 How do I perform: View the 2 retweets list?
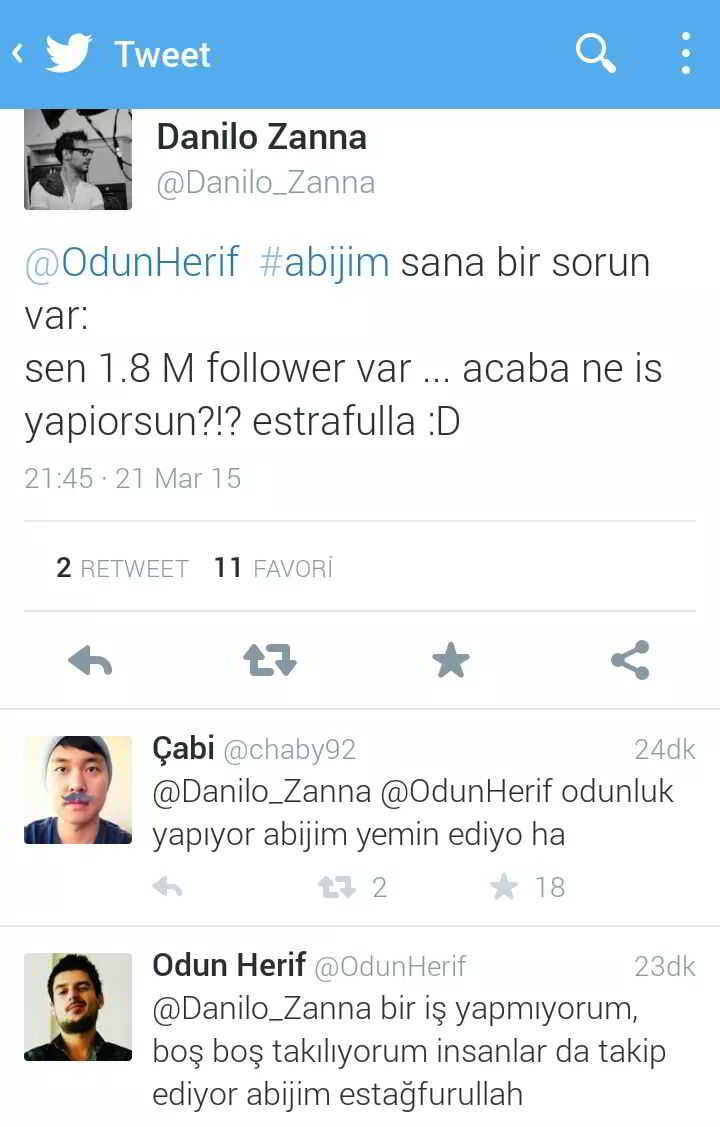click(x=122, y=568)
